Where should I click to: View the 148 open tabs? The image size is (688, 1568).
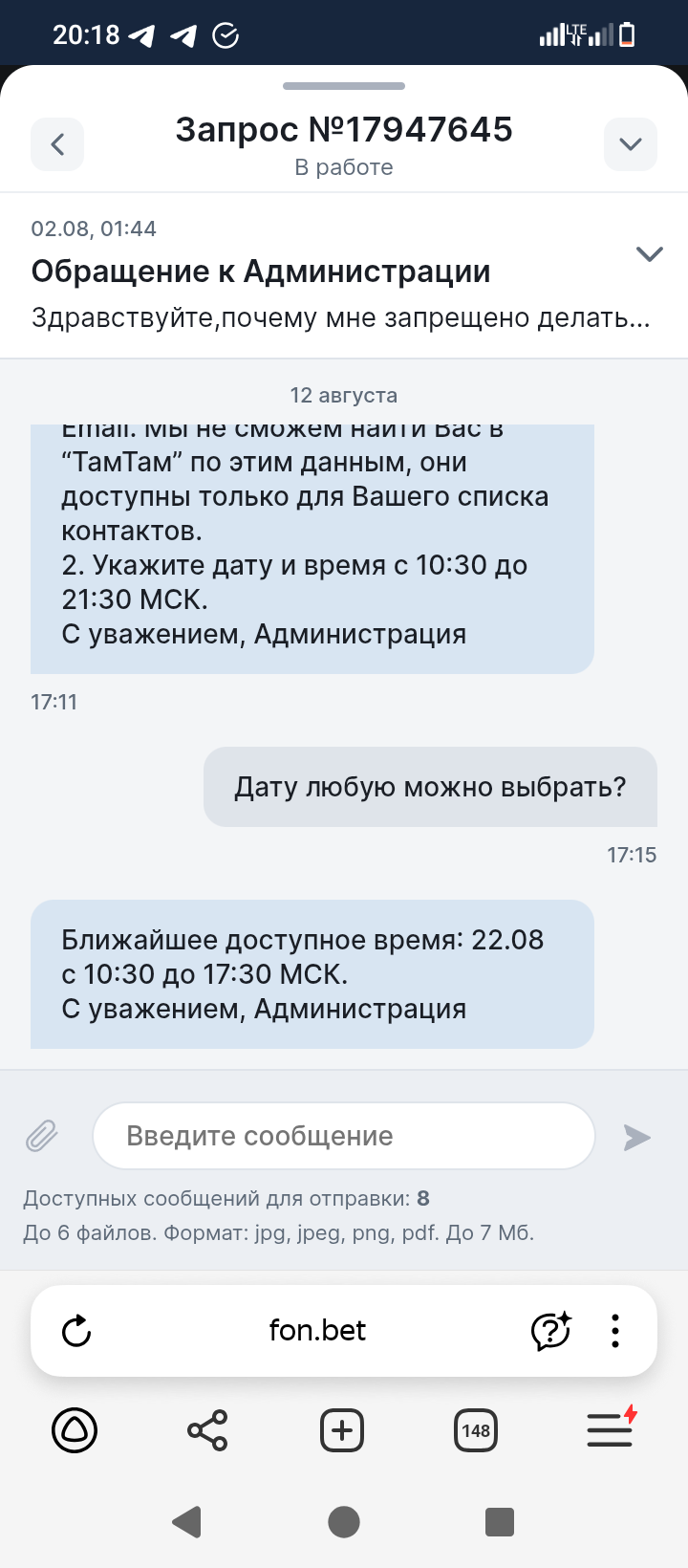pyautogui.click(x=476, y=1430)
